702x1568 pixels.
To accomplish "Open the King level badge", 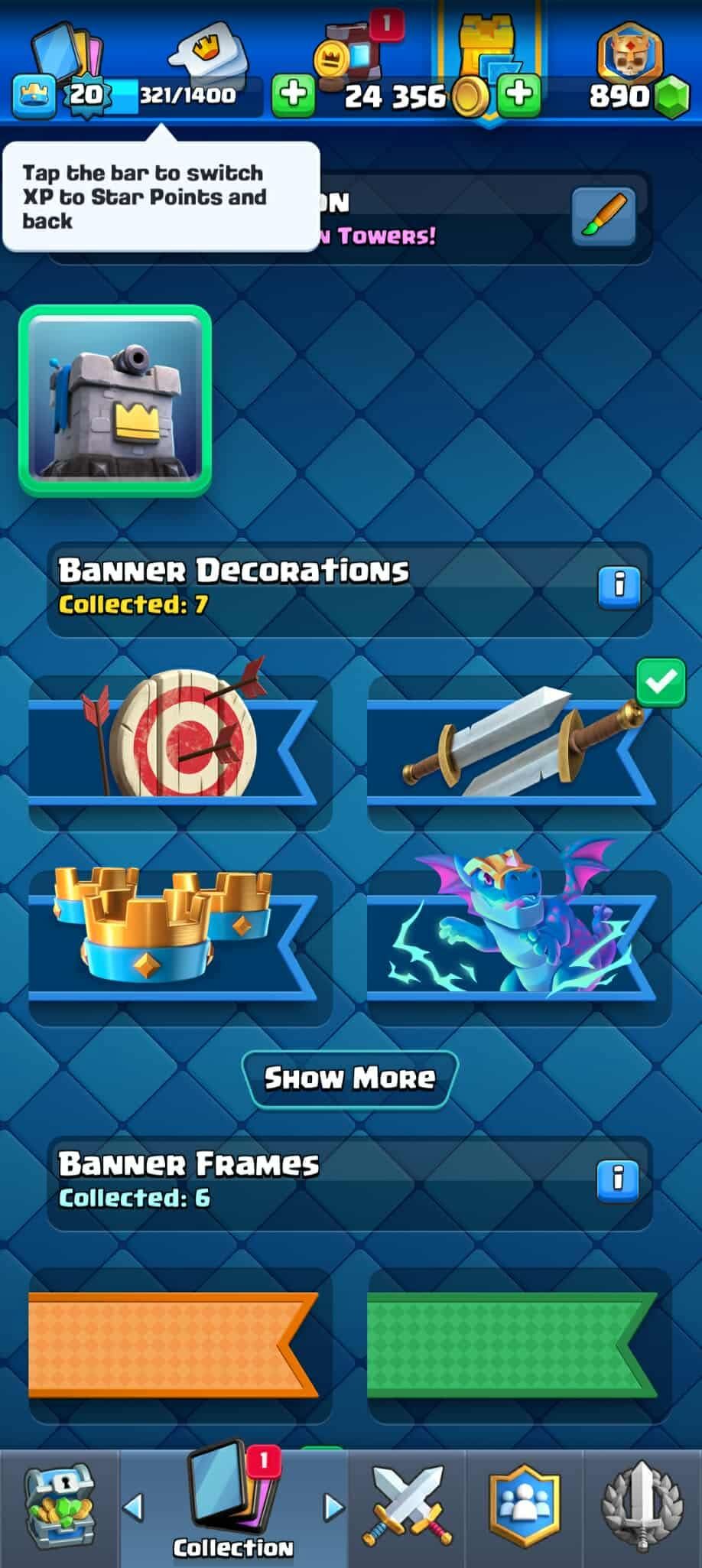I will click(87, 95).
